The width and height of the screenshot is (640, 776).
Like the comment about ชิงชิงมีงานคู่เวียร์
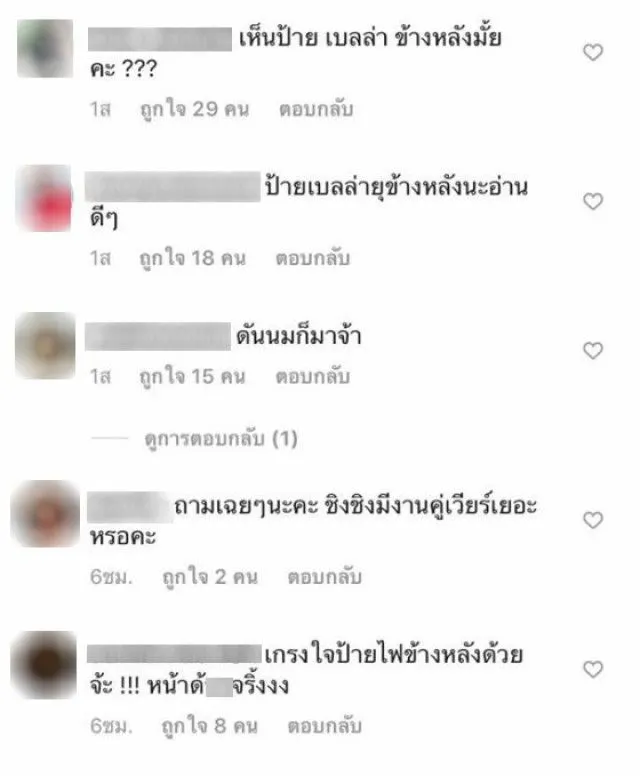click(593, 520)
